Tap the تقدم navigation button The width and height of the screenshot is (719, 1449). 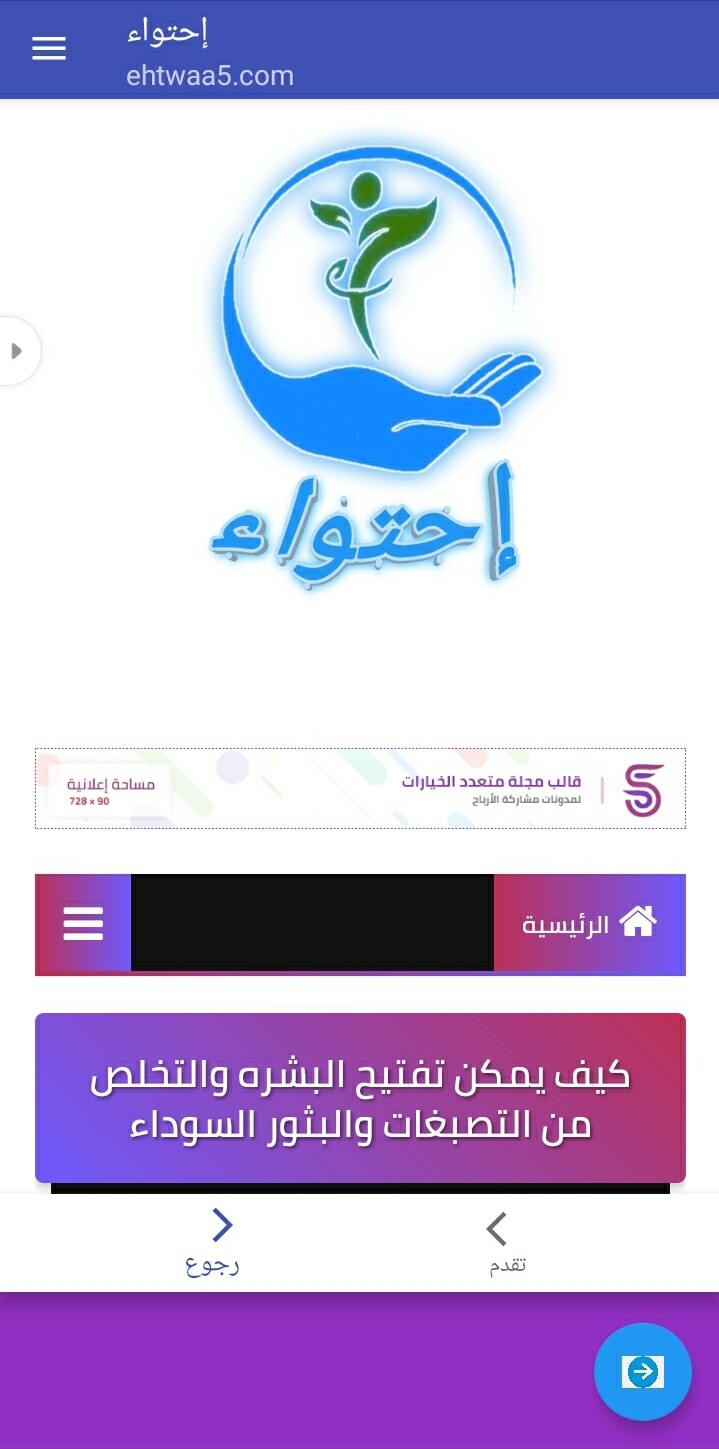click(x=506, y=1243)
